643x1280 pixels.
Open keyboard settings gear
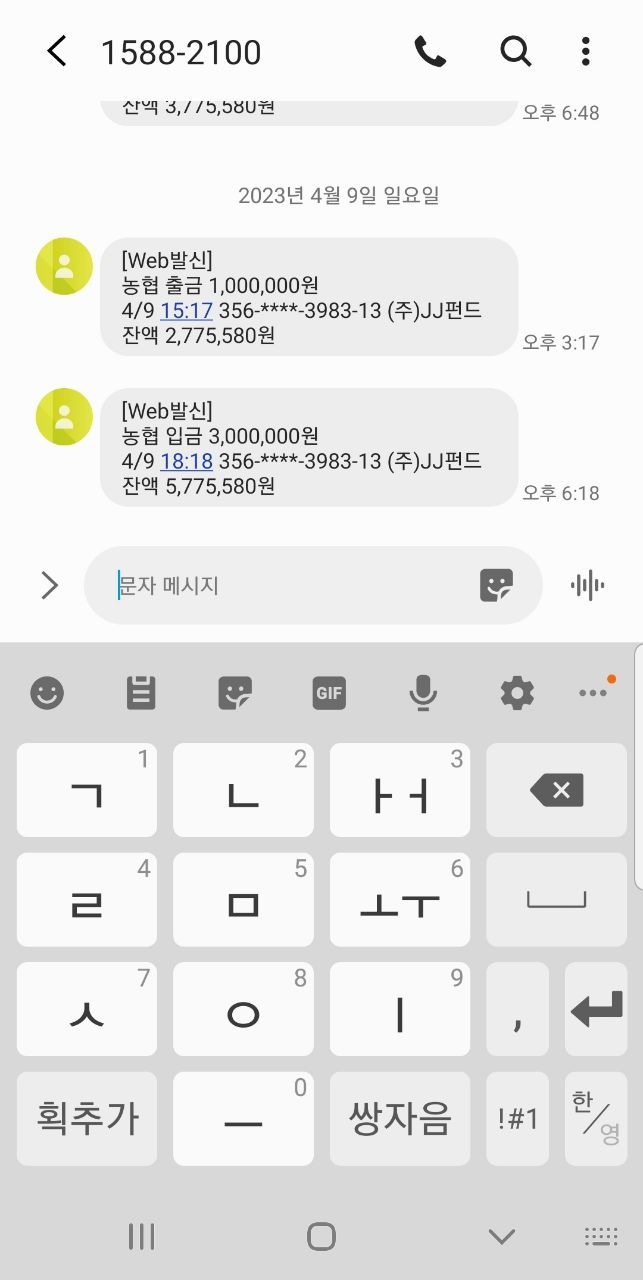(517, 692)
